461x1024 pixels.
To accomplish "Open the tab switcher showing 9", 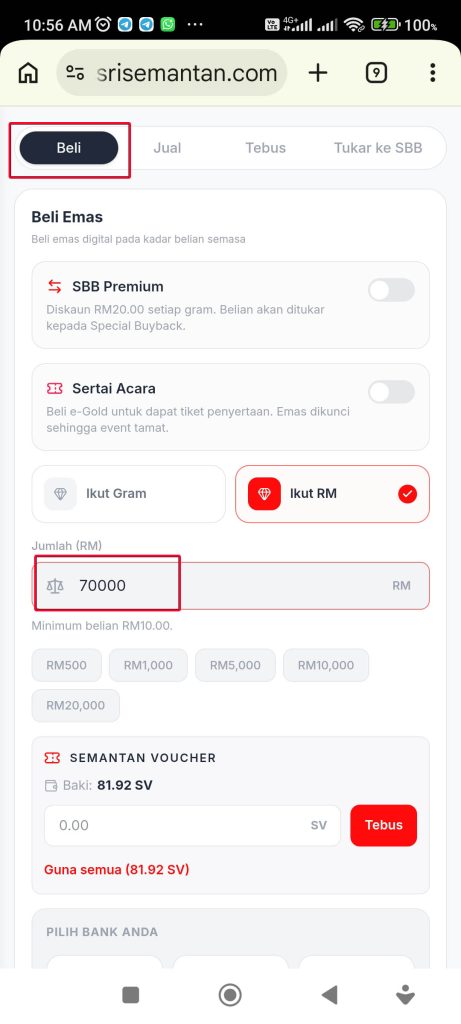I will 376,73.
